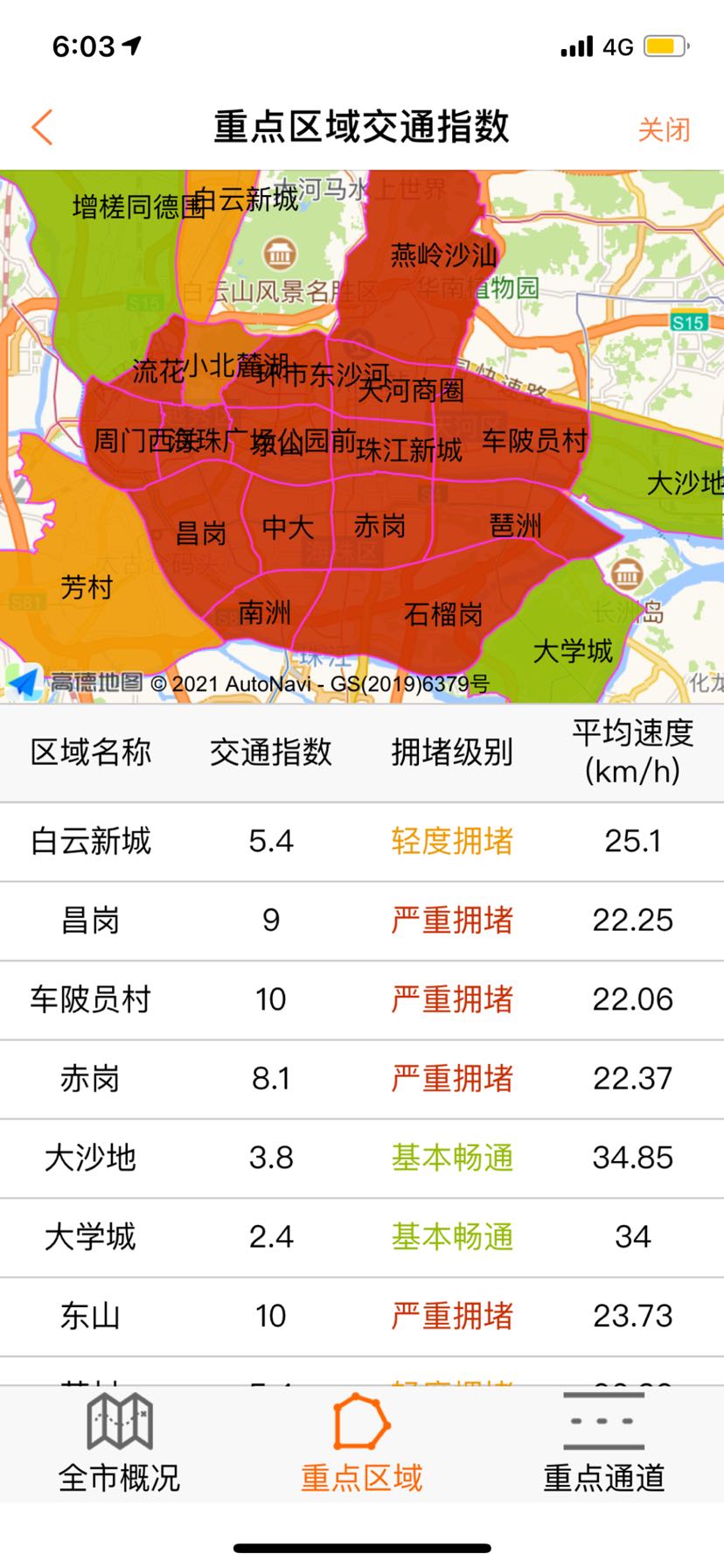
Task: Tap 关闭 to close the page
Action: point(664,129)
